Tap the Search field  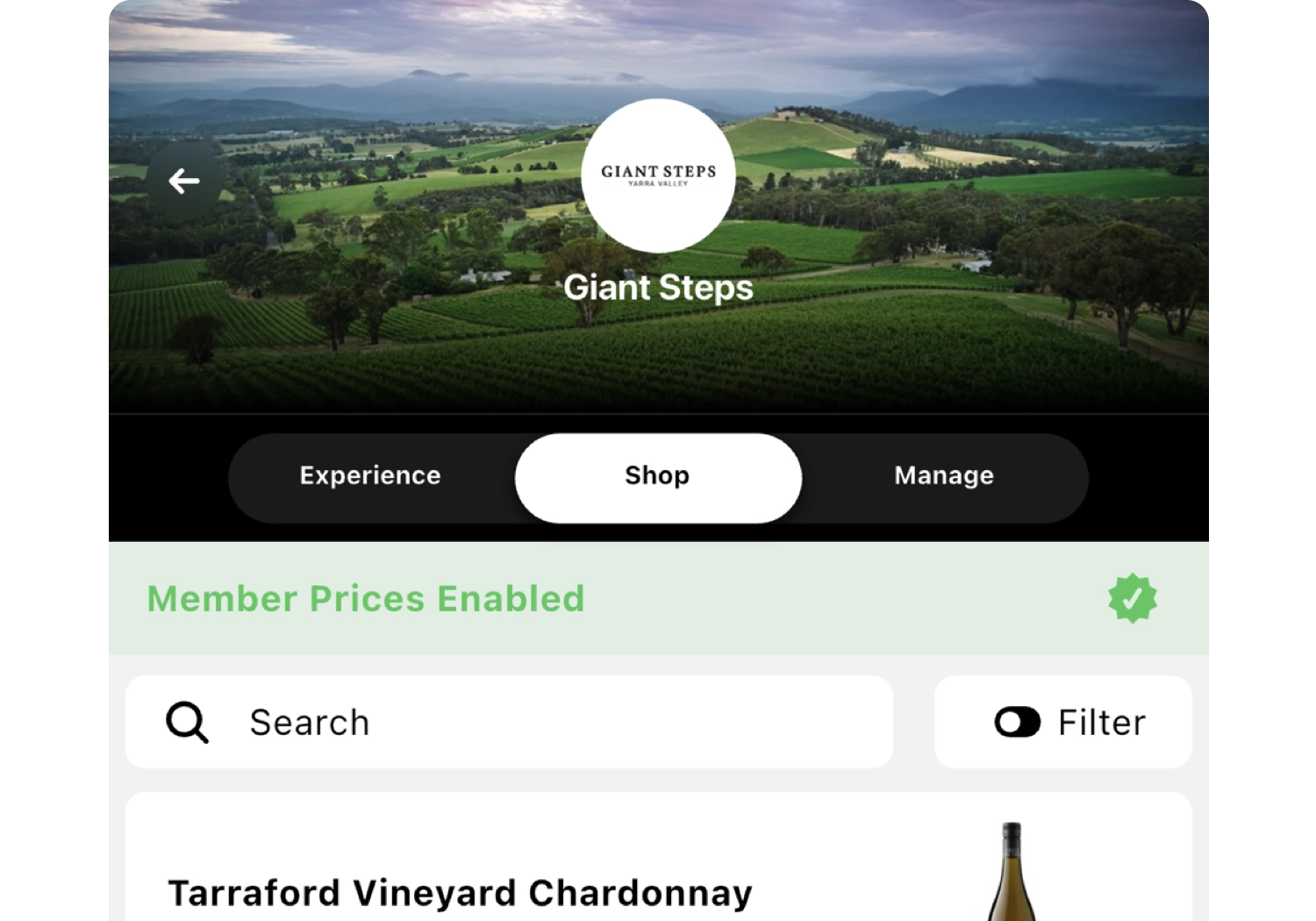click(509, 723)
